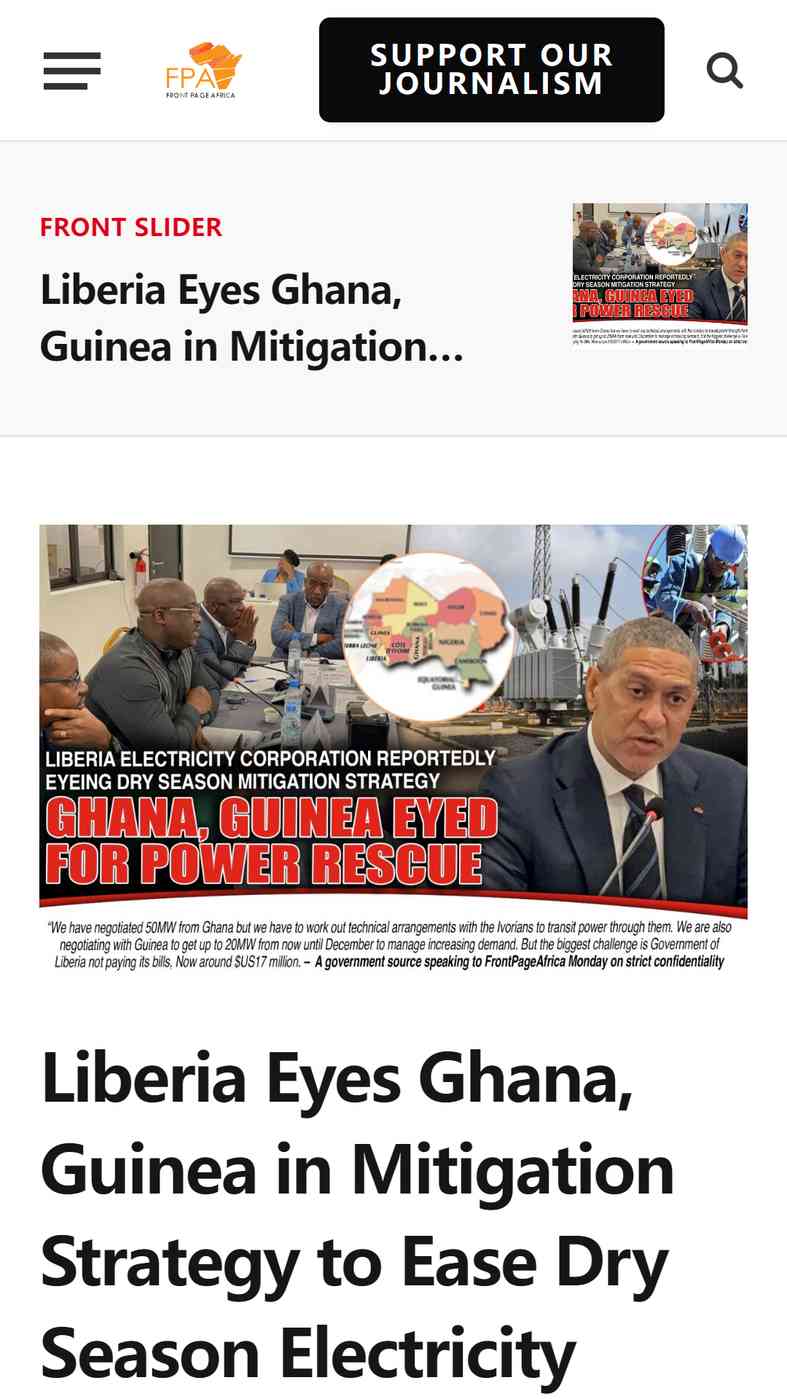Open the Front Slider category link
This screenshot has width=787, height=1399.
pyautogui.click(x=131, y=227)
